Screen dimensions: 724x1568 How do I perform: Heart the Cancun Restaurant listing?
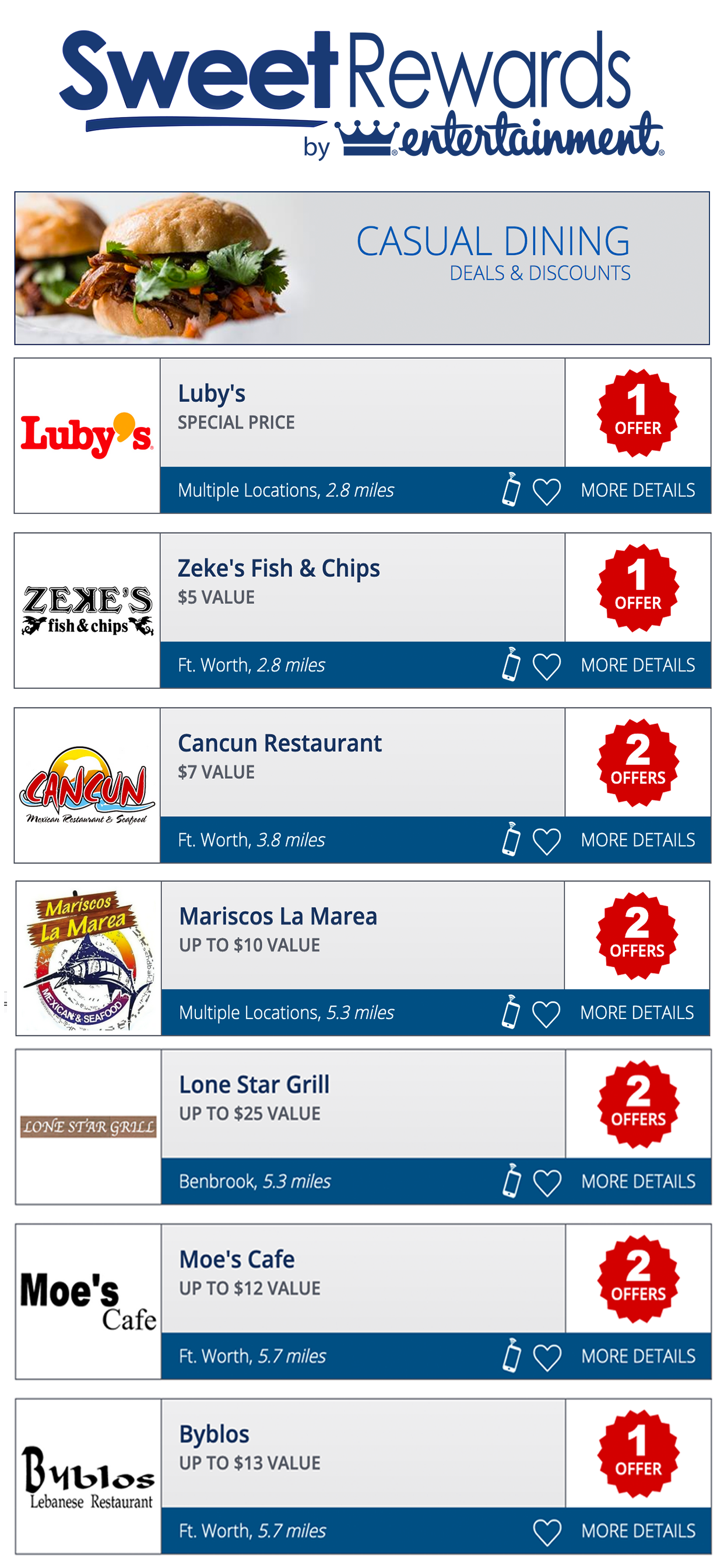pos(546,841)
